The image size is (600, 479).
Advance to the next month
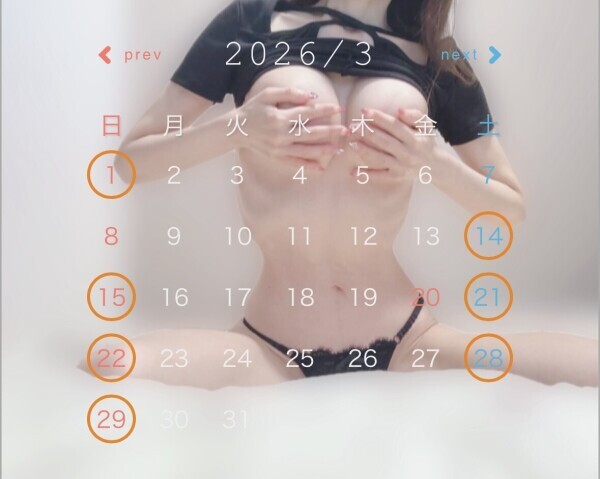pyautogui.click(x=471, y=55)
